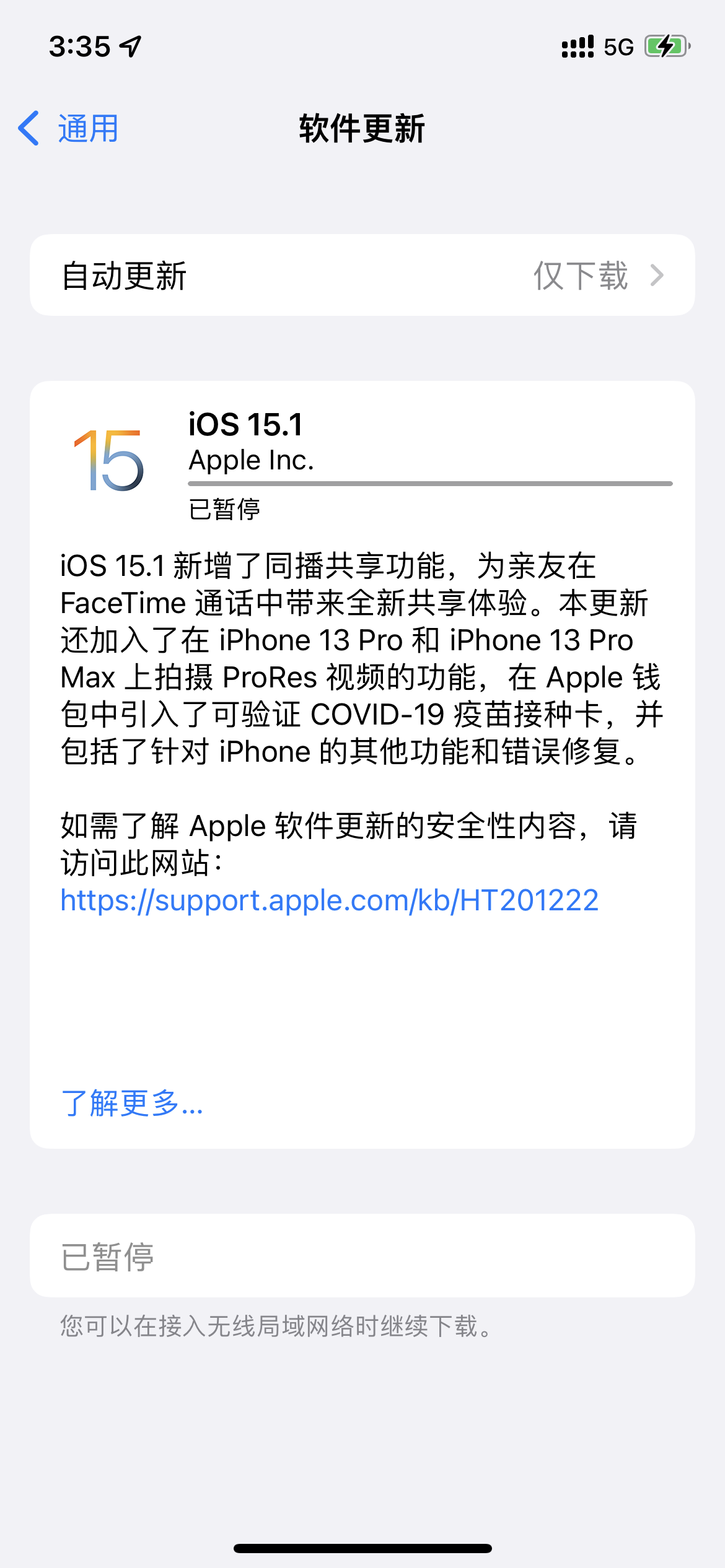
Task: Open the support.apple.com/kb/HT201222 link
Action: point(329,900)
